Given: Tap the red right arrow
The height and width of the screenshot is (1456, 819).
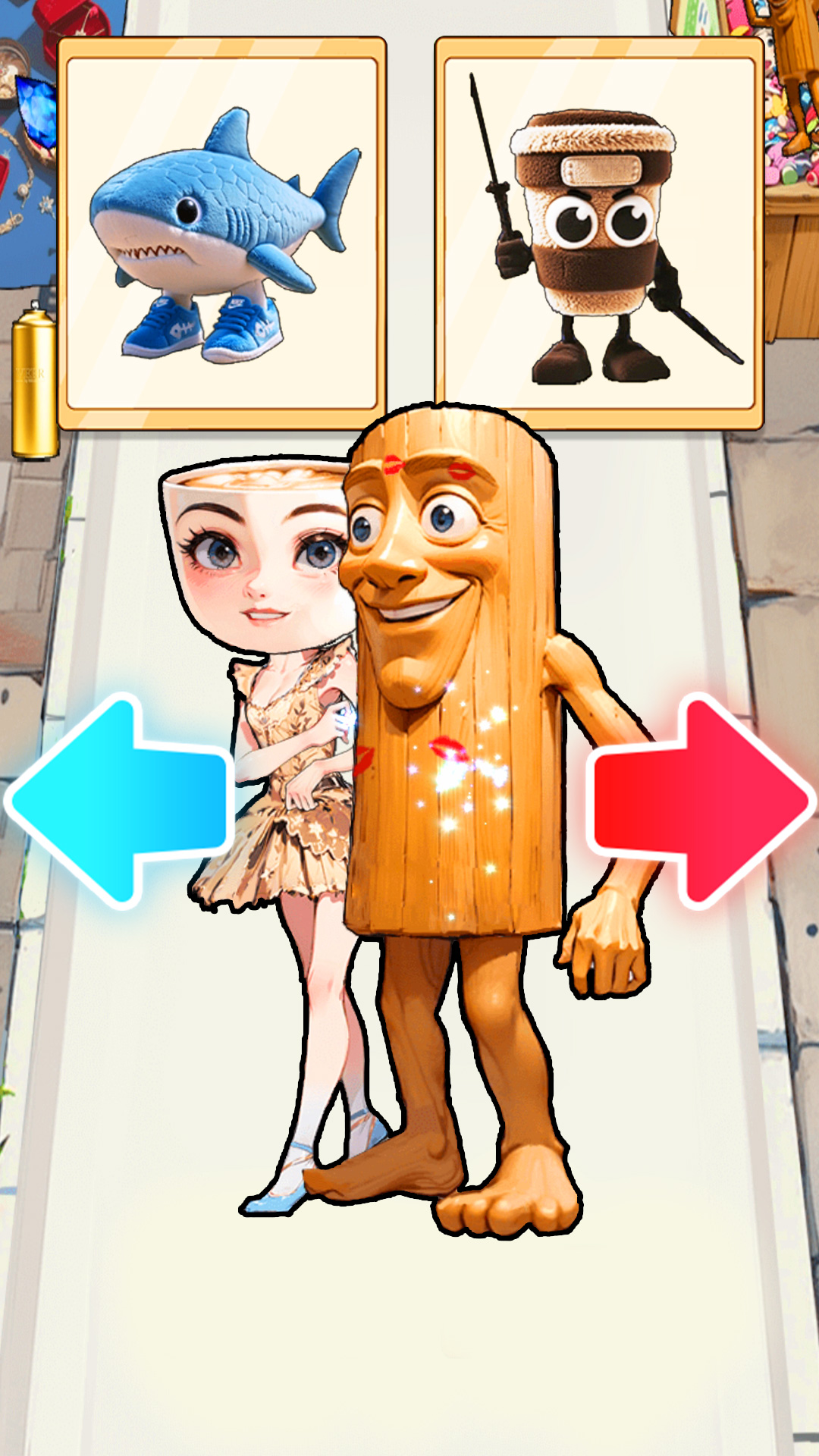Looking at the screenshot, I should tap(701, 801).
